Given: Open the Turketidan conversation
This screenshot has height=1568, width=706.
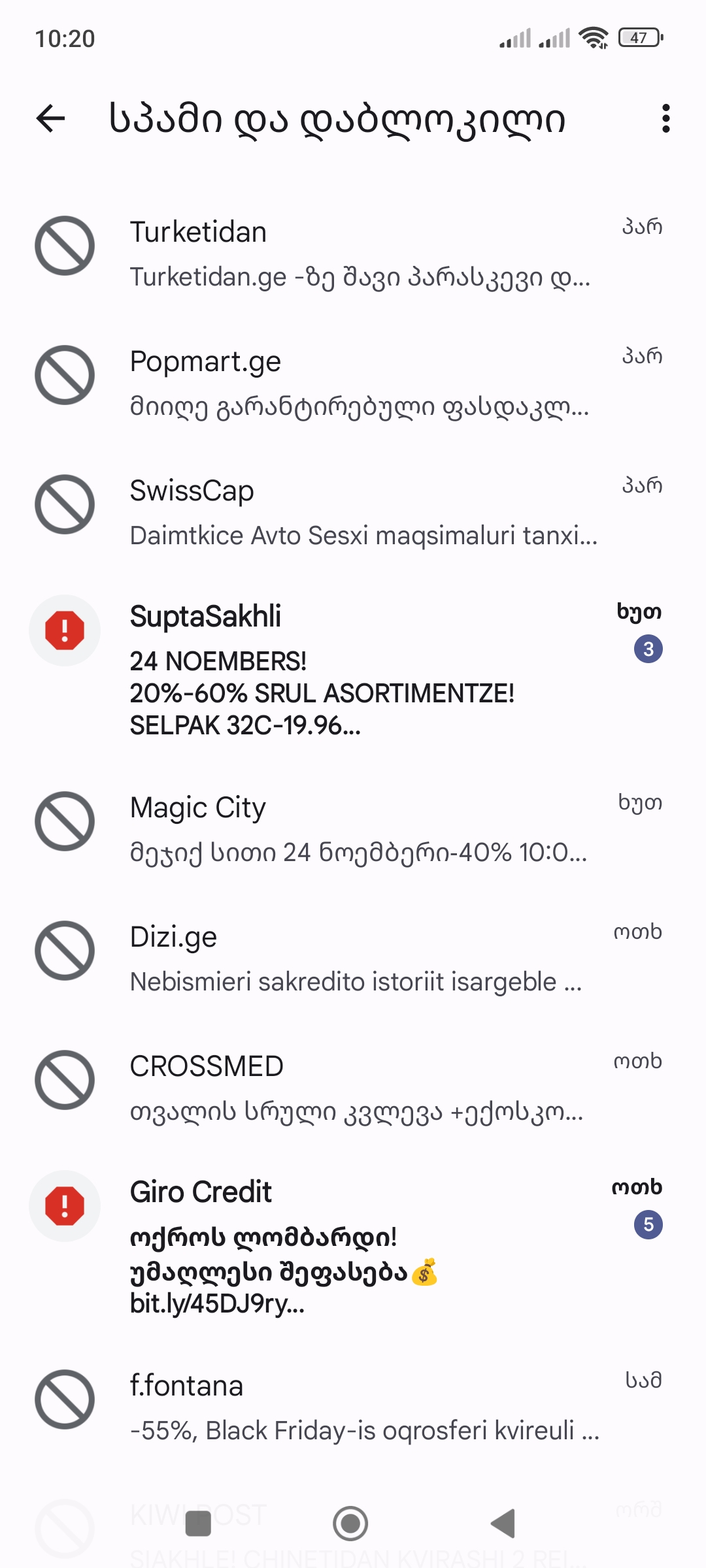Looking at the screenshot, I should pyautogui.click(x=360, y=253).
